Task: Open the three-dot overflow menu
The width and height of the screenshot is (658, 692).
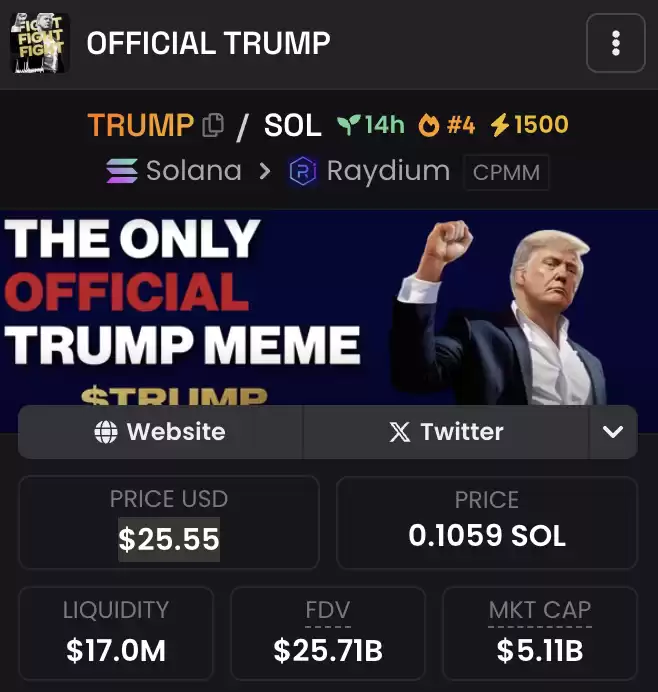Action: 615,43
